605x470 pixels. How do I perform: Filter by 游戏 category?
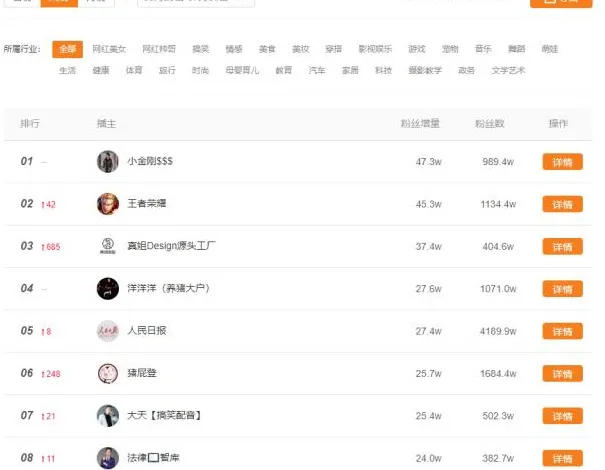click(x=417, y=49)
